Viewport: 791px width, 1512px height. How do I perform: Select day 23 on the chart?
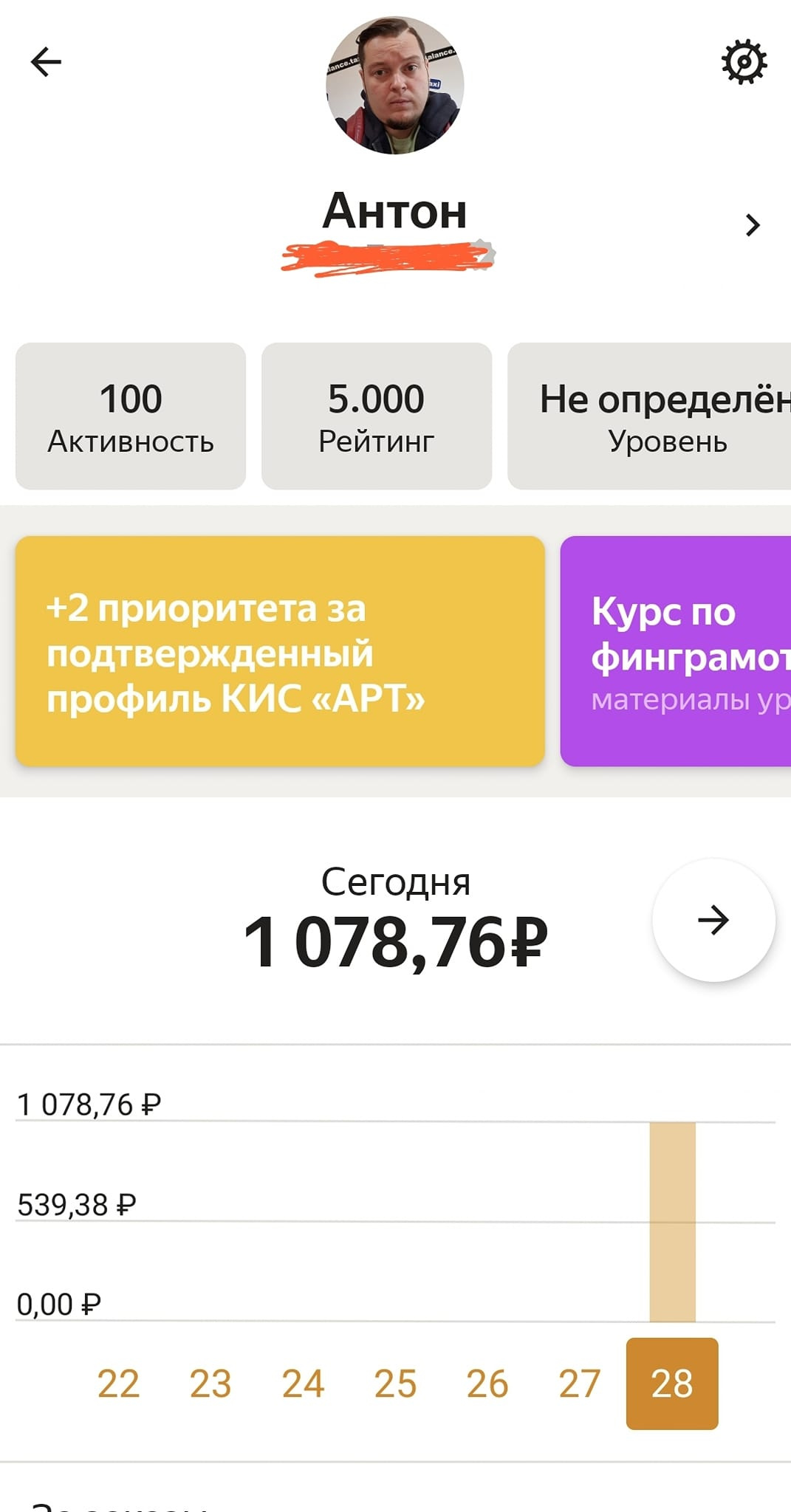[x=210, y=1384]
